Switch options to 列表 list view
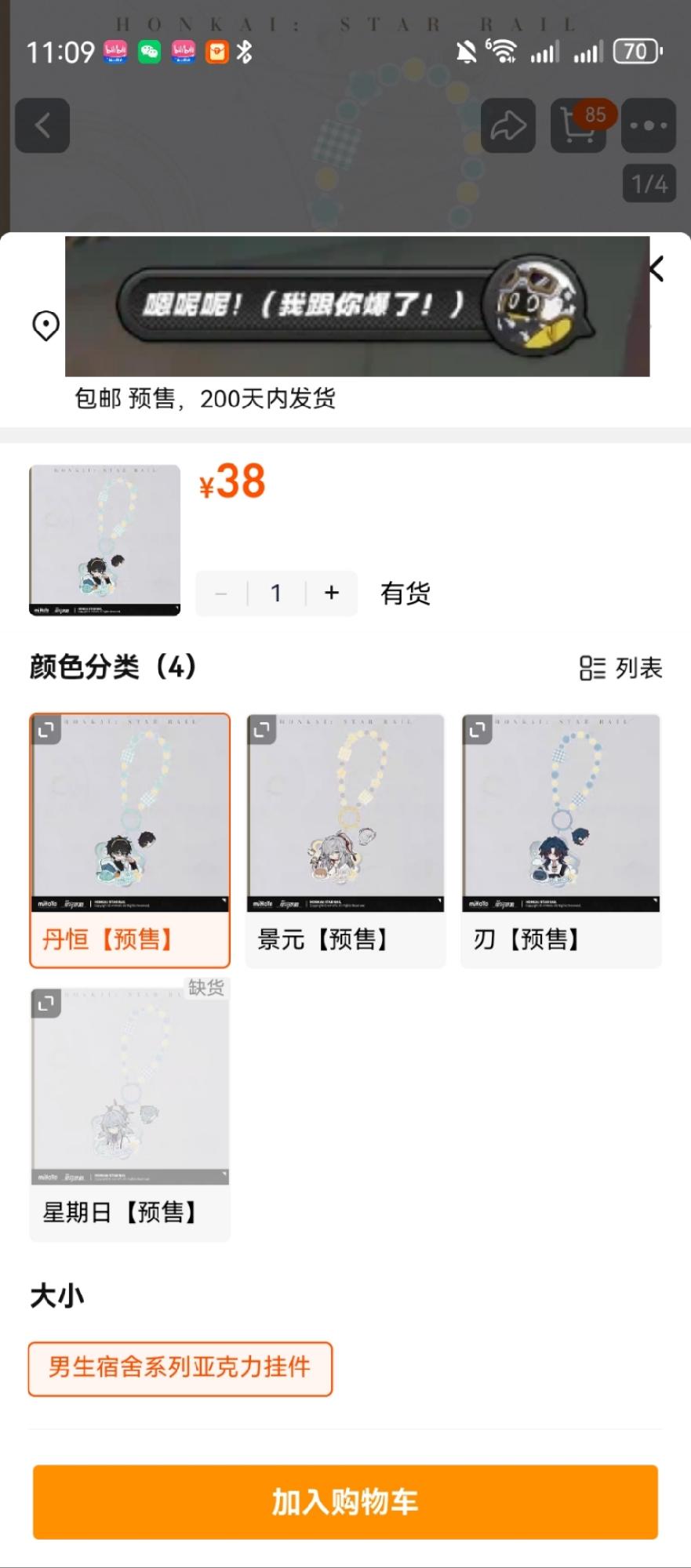Image resolution: width=691 pixels, height=1568 pixels. pyautogui.click(x=620, y=668)
